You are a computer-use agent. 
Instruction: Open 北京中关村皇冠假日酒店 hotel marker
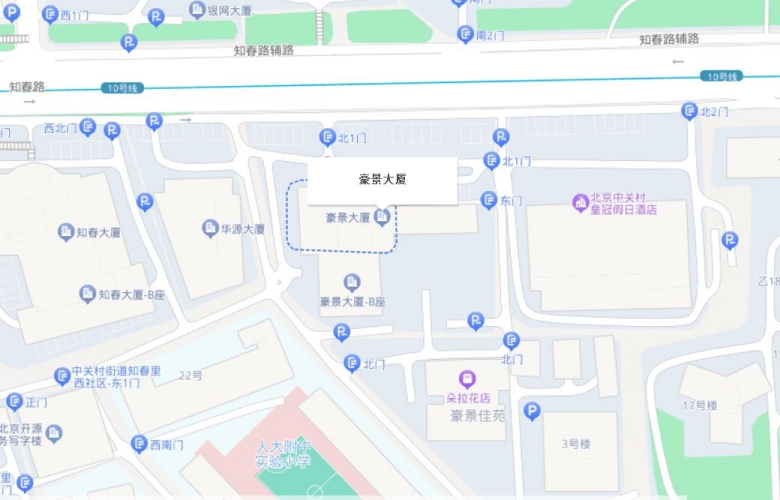580,203
